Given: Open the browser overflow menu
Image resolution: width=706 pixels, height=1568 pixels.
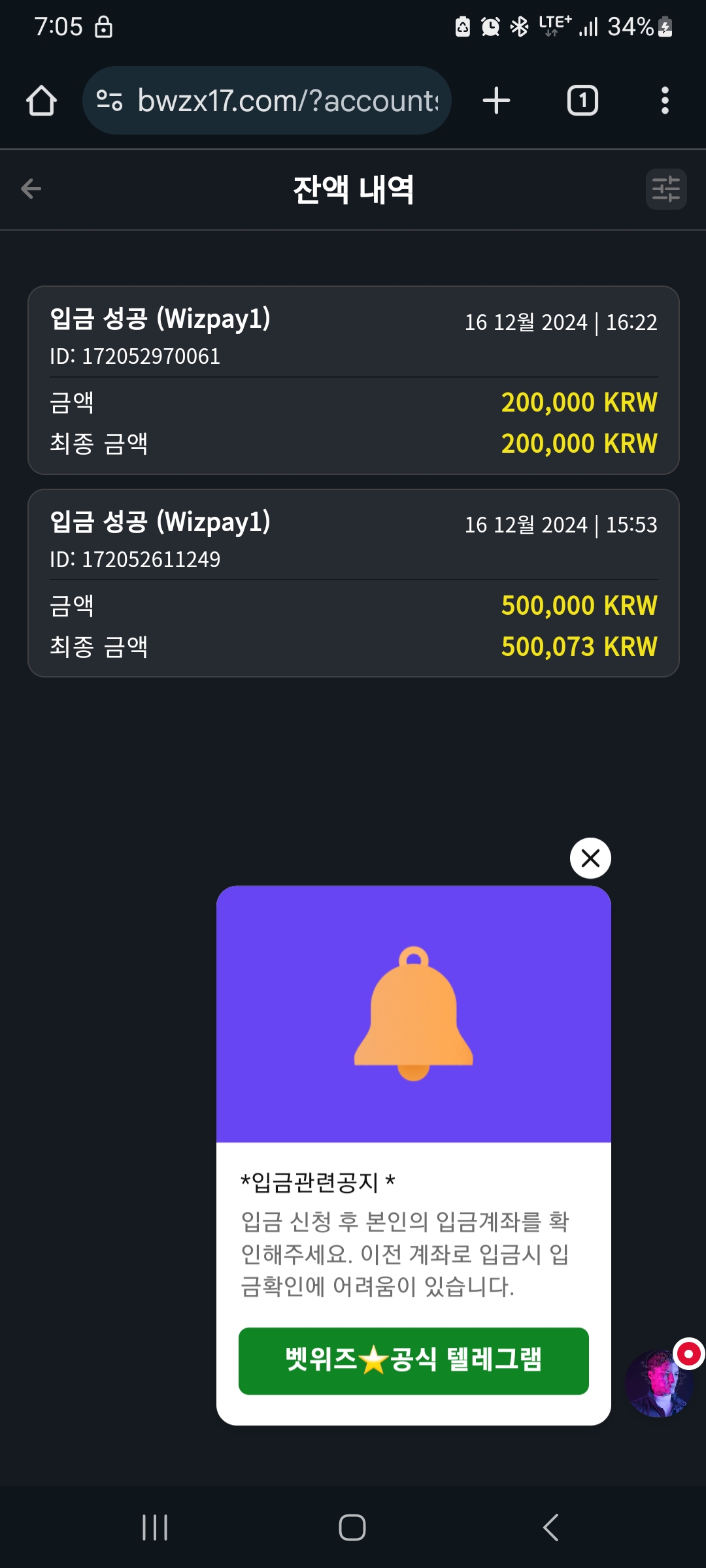Looking at the screenshot, I should pos(665,101).
